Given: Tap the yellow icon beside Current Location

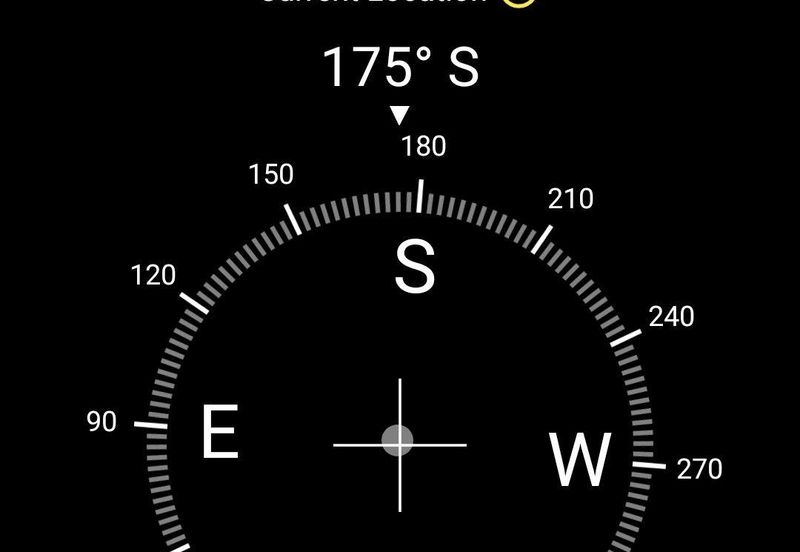Looking at the screenshot, I should (519, 2).
